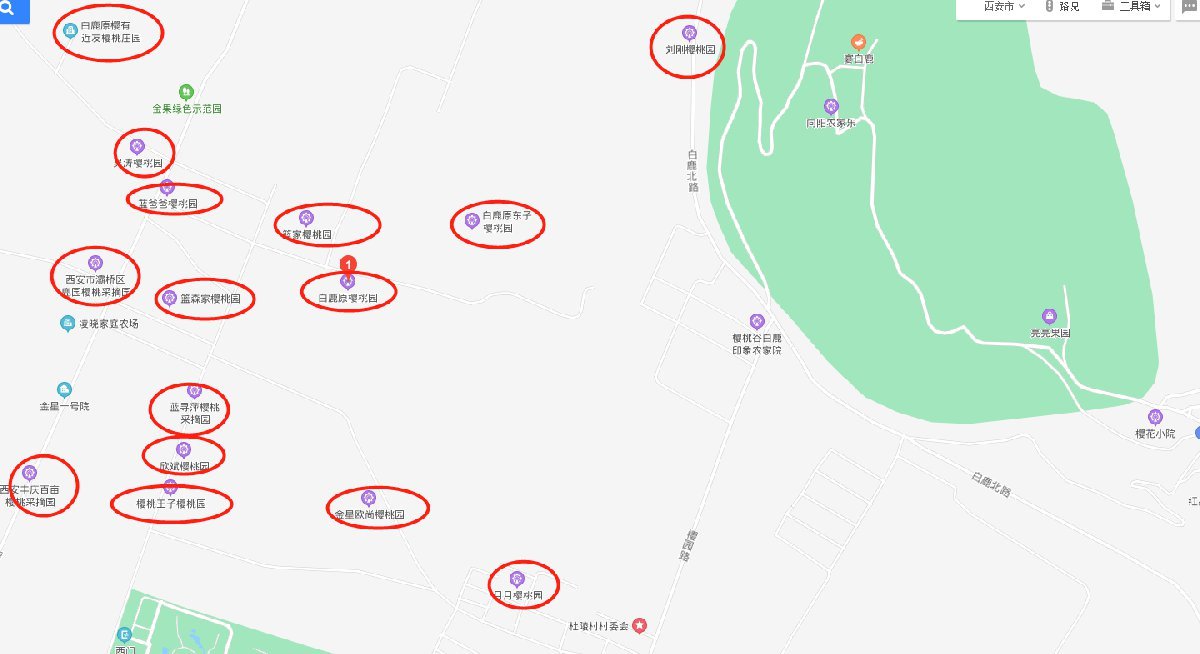Open the 金星欧尚樱桃园 marker
This screenshot has width=1200, height=654.
tap(368, 498)
